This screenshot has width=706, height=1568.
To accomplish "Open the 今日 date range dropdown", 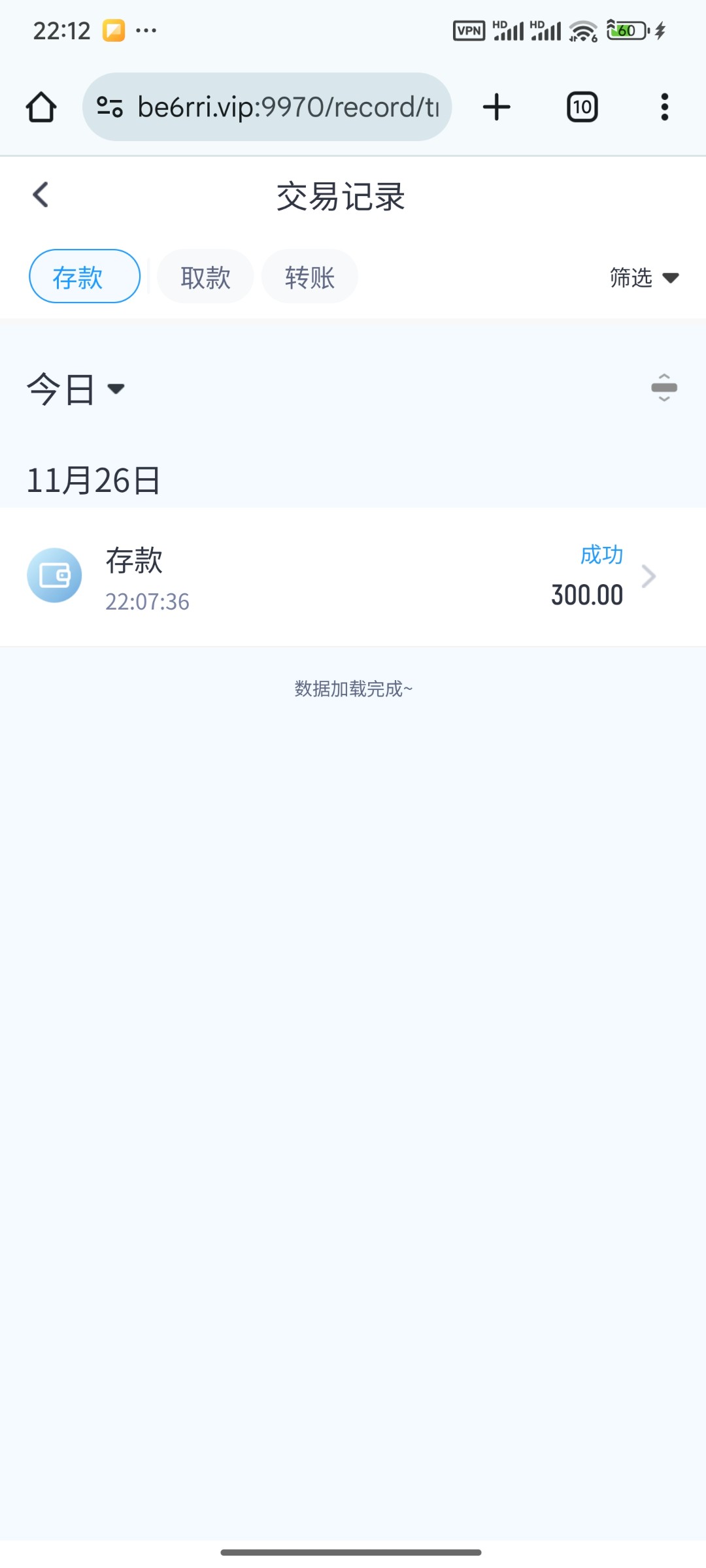I will (x=76, y=389).
